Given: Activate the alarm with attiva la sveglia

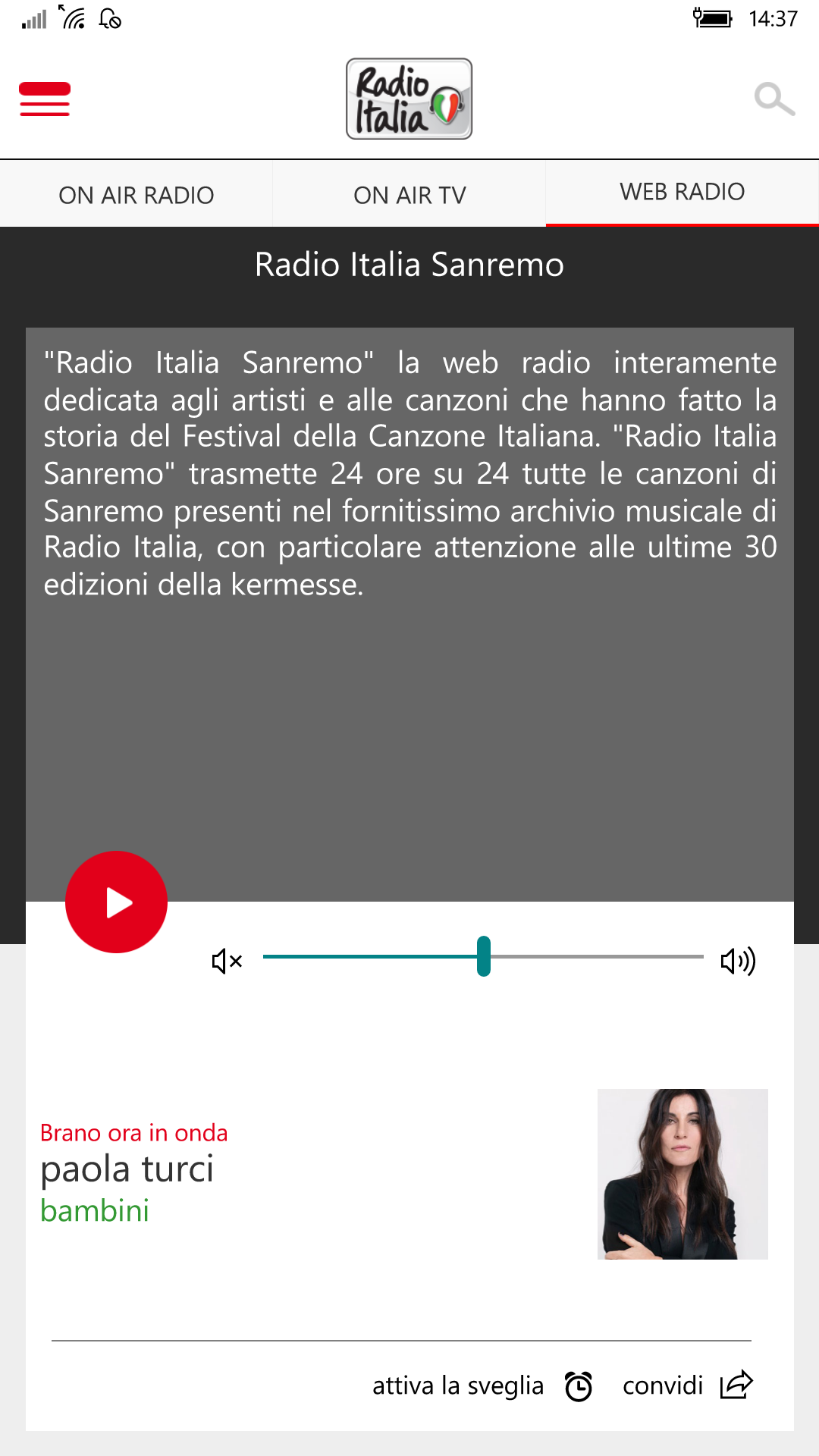Looking at the screenshot, I should click(482, 1386).
